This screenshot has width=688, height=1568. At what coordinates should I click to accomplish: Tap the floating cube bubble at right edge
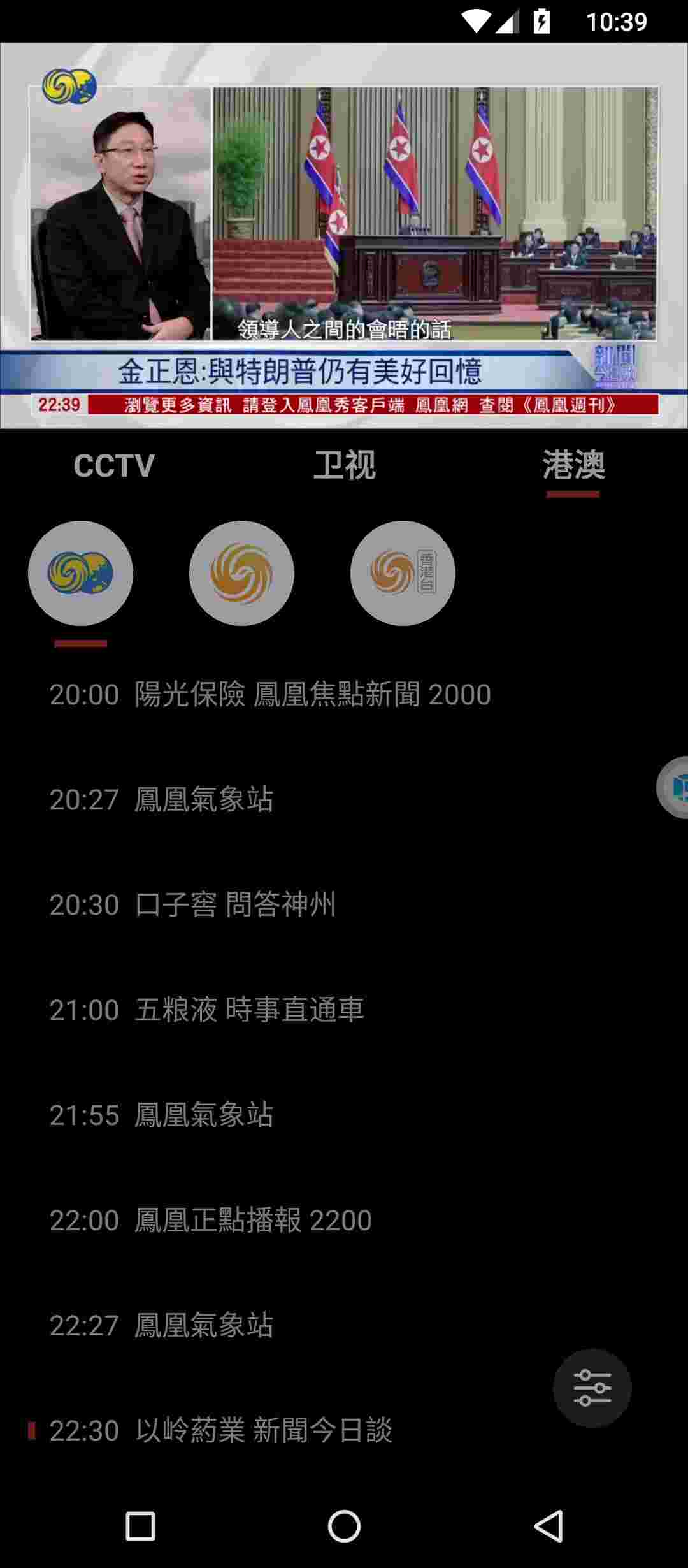[675, 787]
